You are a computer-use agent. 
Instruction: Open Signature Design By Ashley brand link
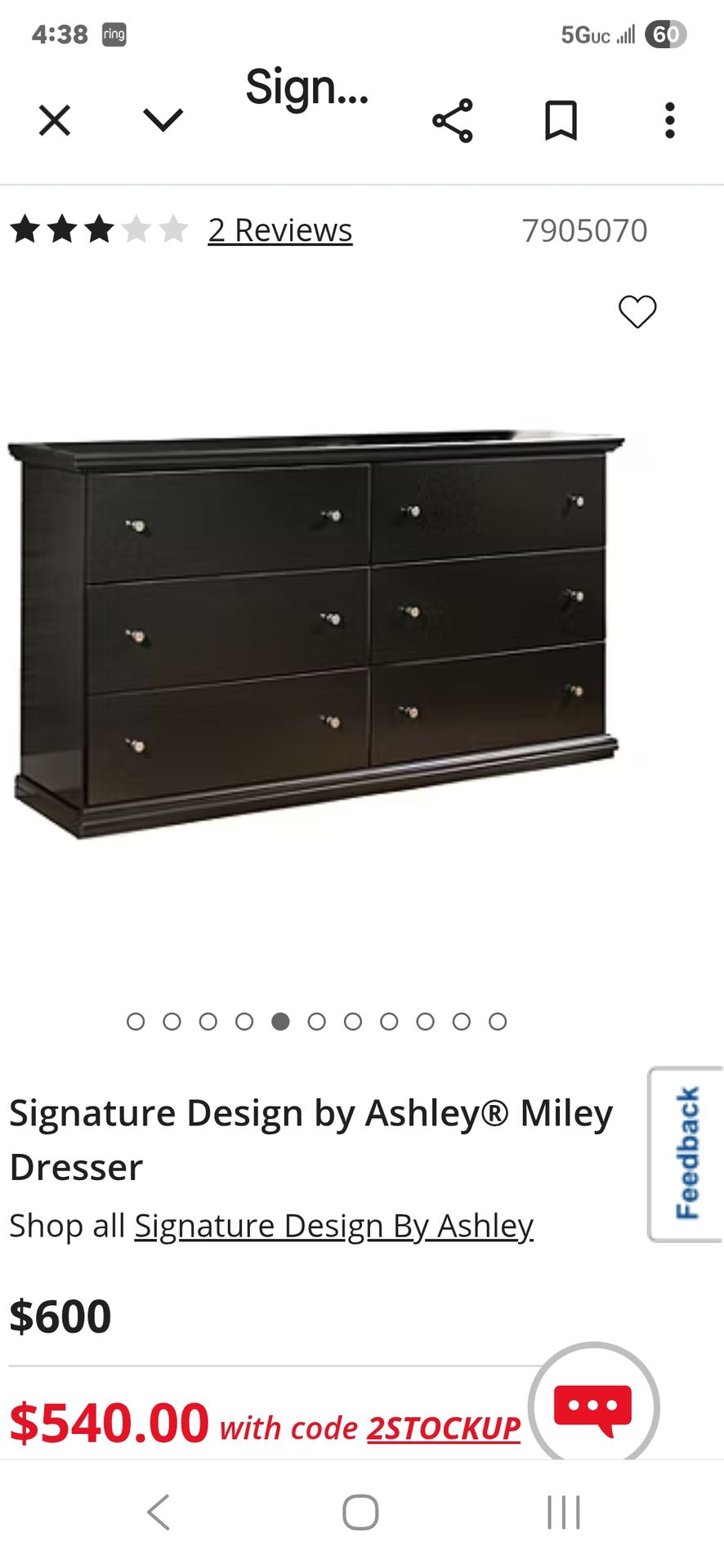pyautogui.click(x=333, y=1227)
